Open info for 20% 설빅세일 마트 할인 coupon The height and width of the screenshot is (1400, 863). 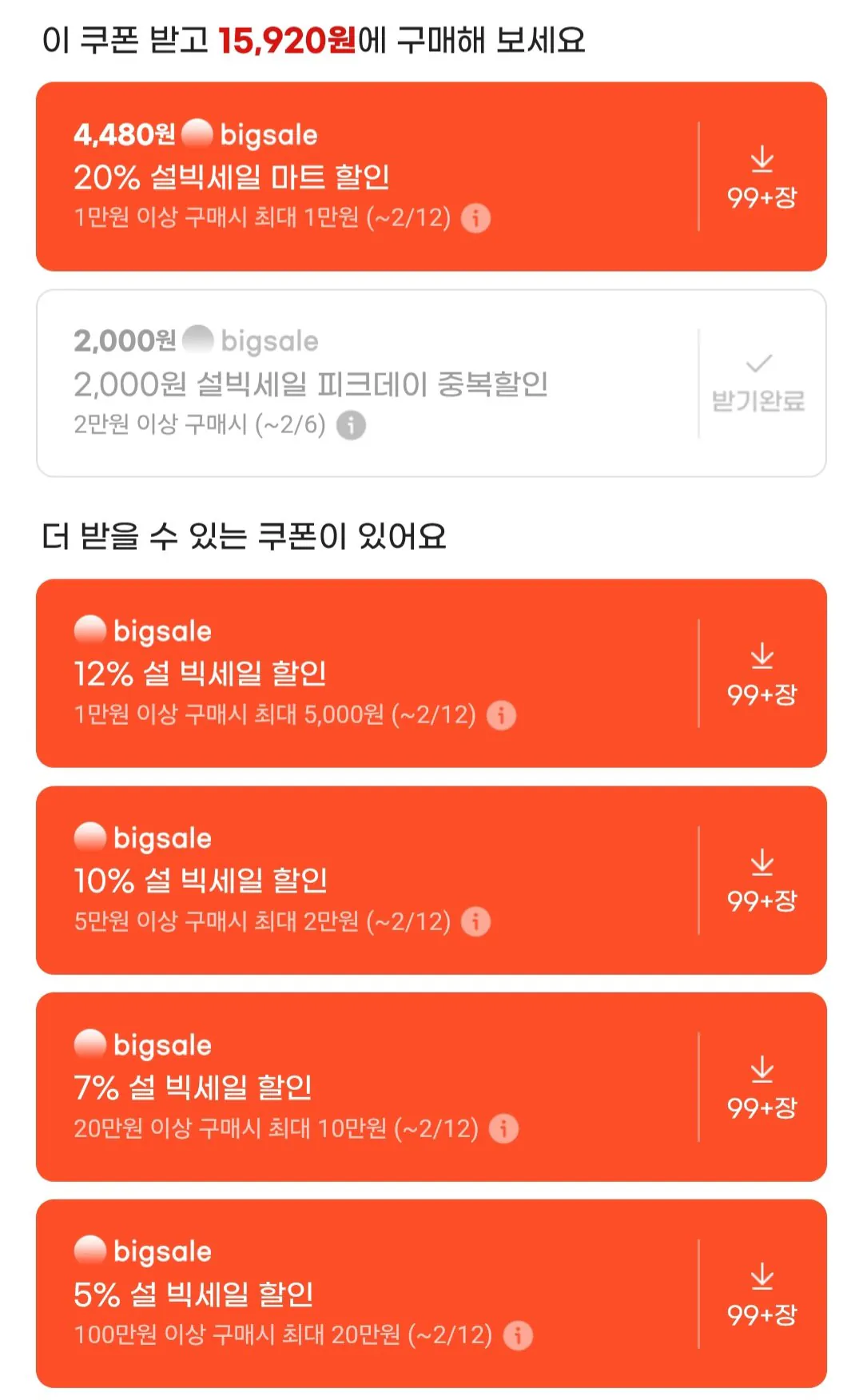(x=476, y=218)
